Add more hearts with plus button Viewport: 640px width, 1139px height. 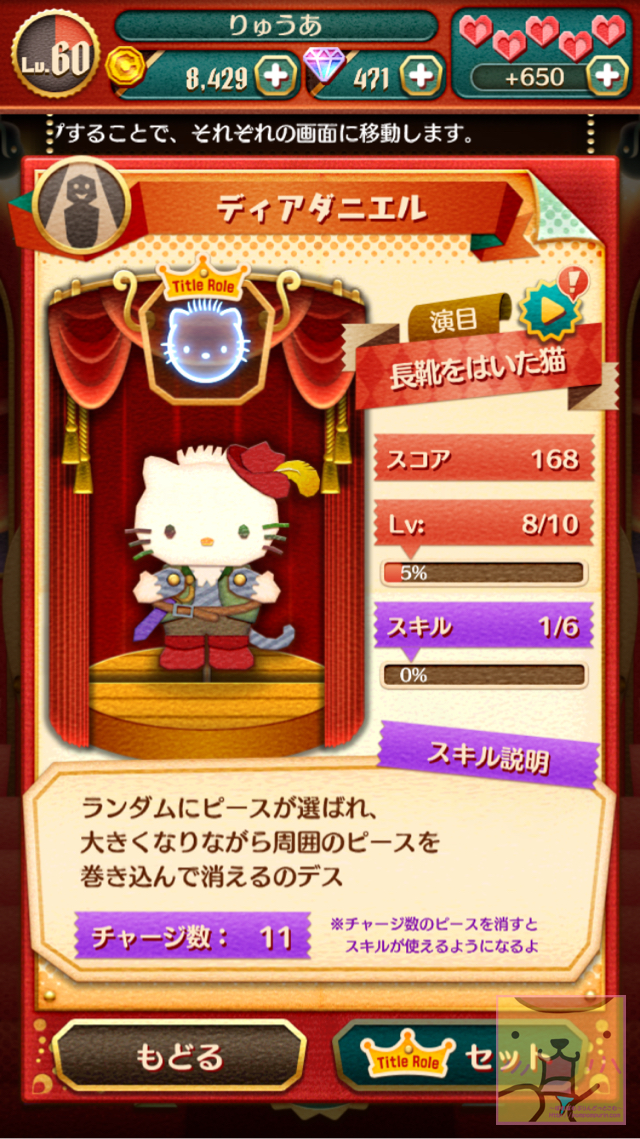pyautogui.click(x=607, y=76)
